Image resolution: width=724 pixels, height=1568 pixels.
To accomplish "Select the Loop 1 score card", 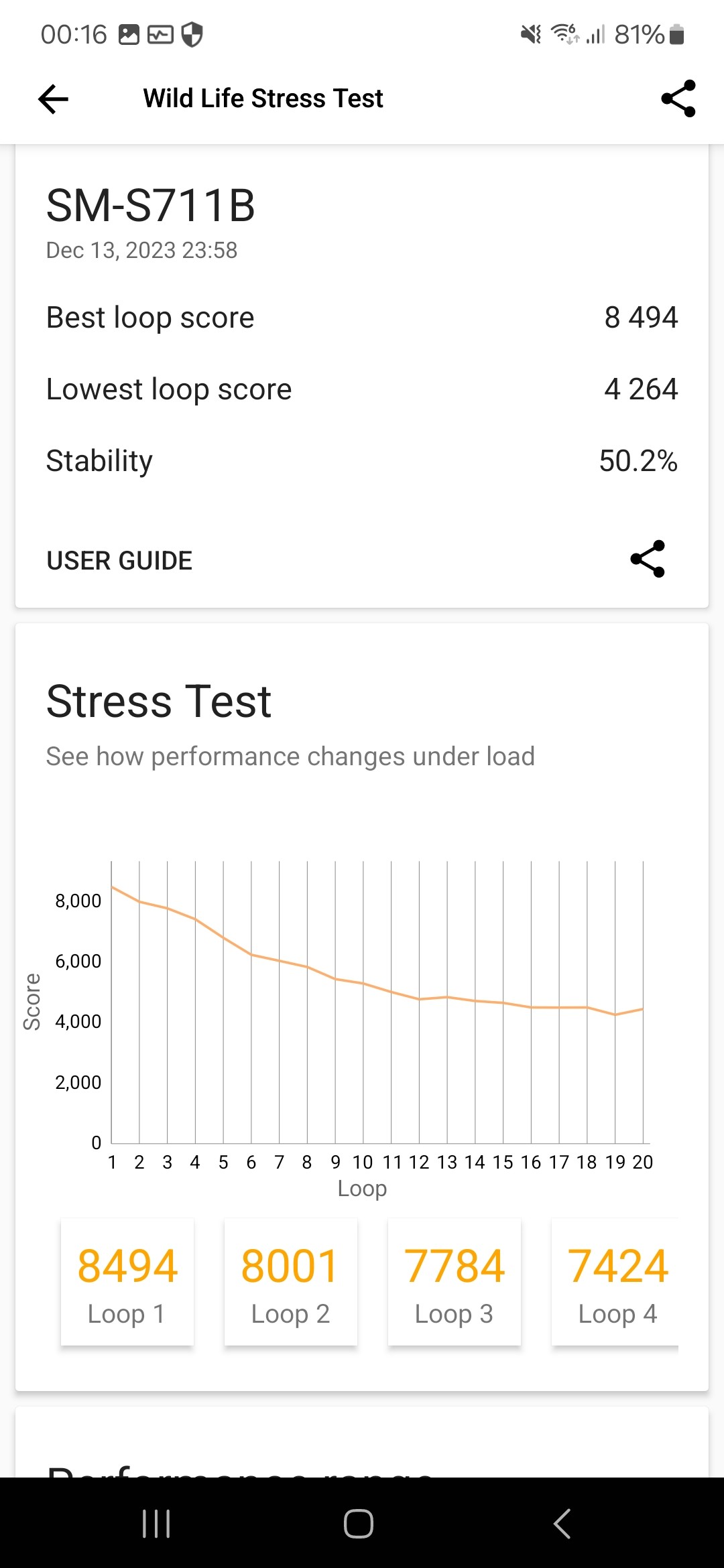I will (x=127, y=1281).
